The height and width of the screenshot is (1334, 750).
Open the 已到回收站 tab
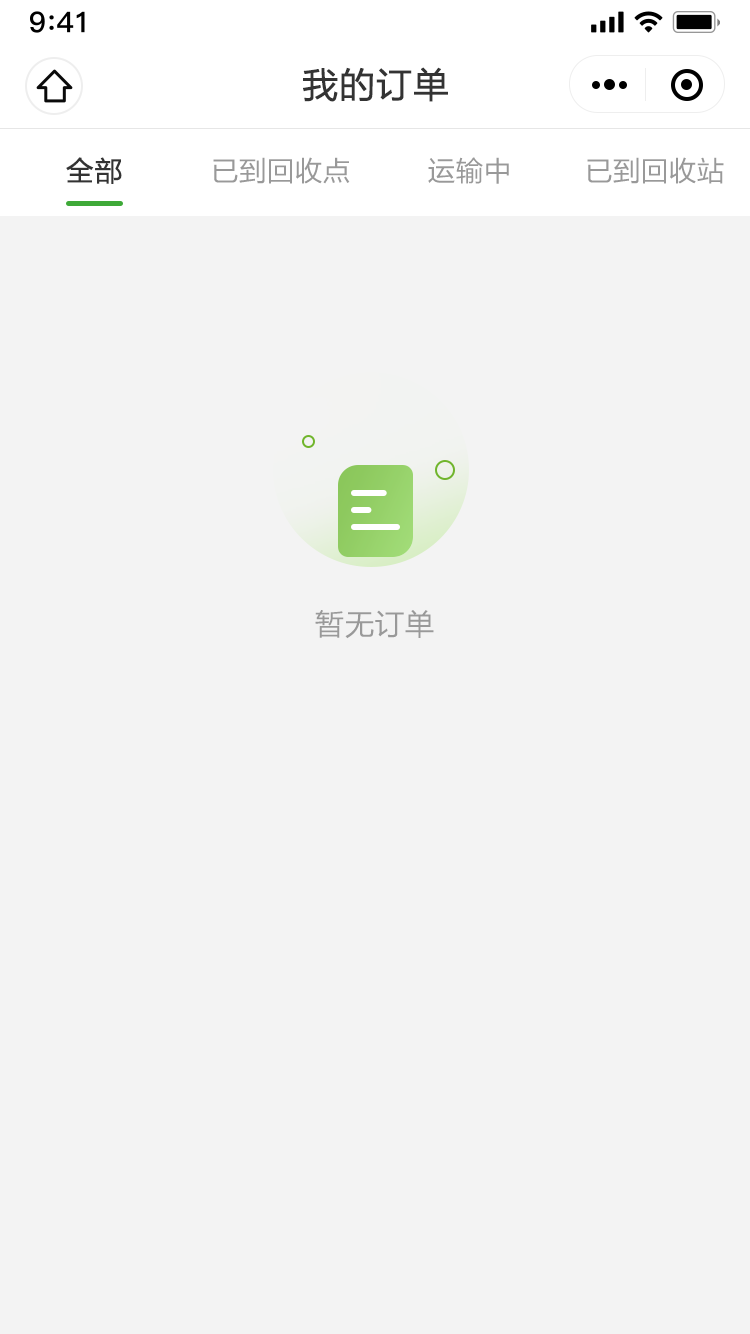655,172
